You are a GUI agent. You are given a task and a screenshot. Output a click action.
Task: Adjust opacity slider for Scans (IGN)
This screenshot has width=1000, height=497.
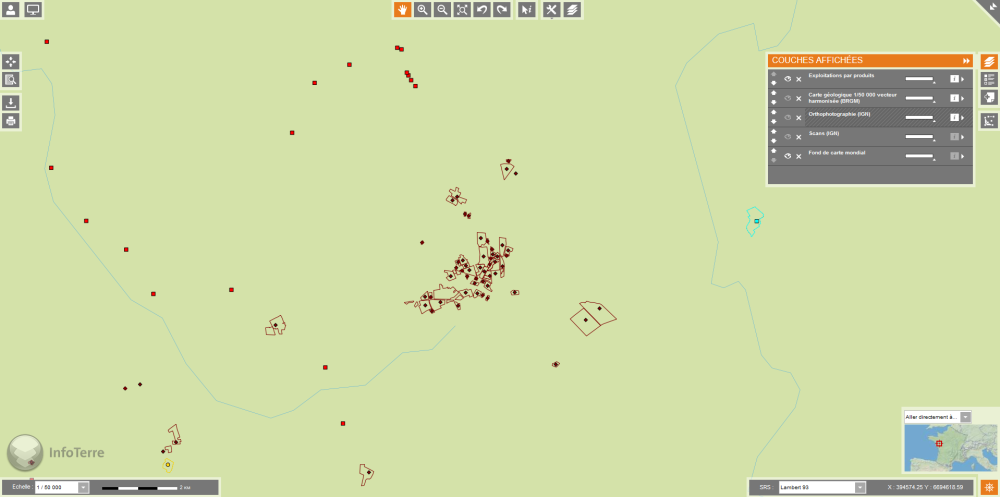tap(919, 136)
